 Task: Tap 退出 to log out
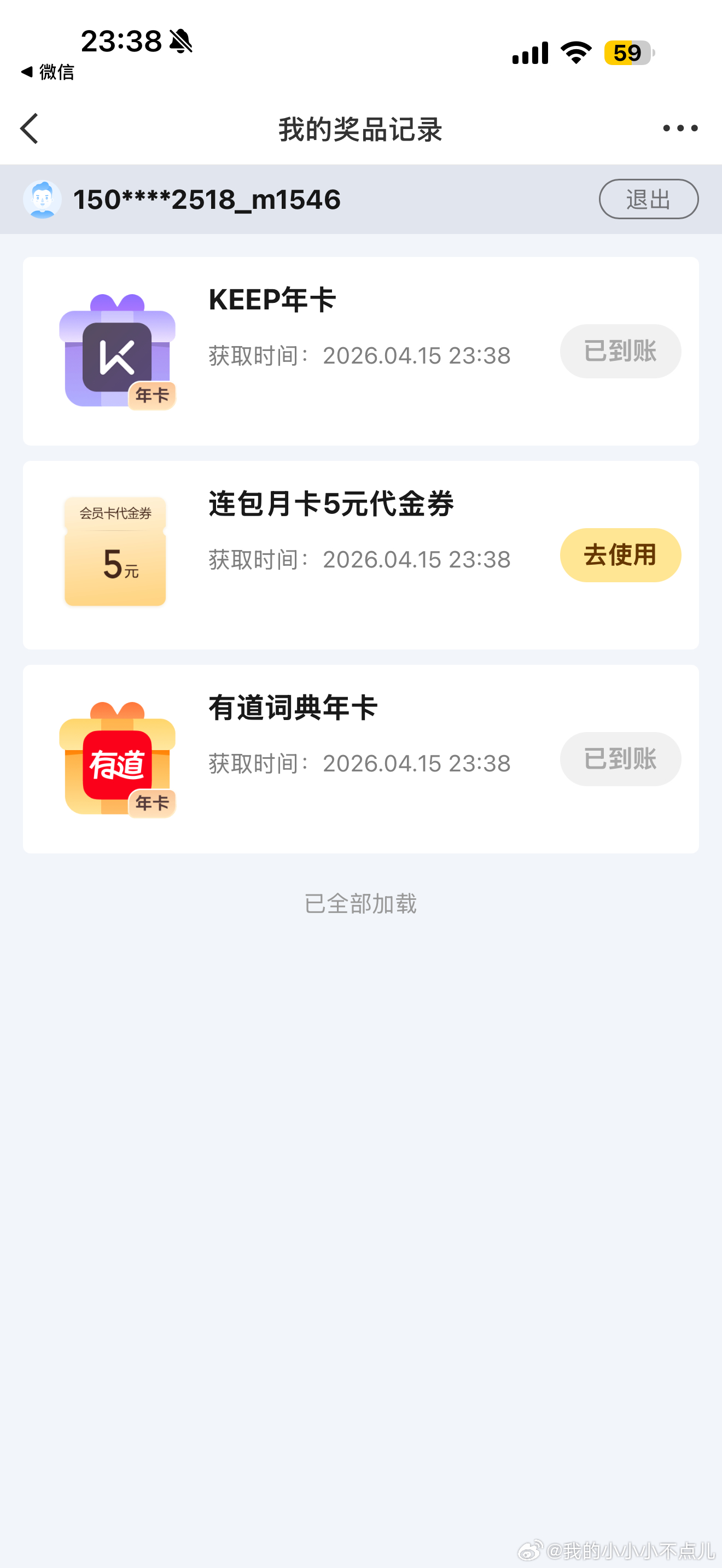coord(648,199)
